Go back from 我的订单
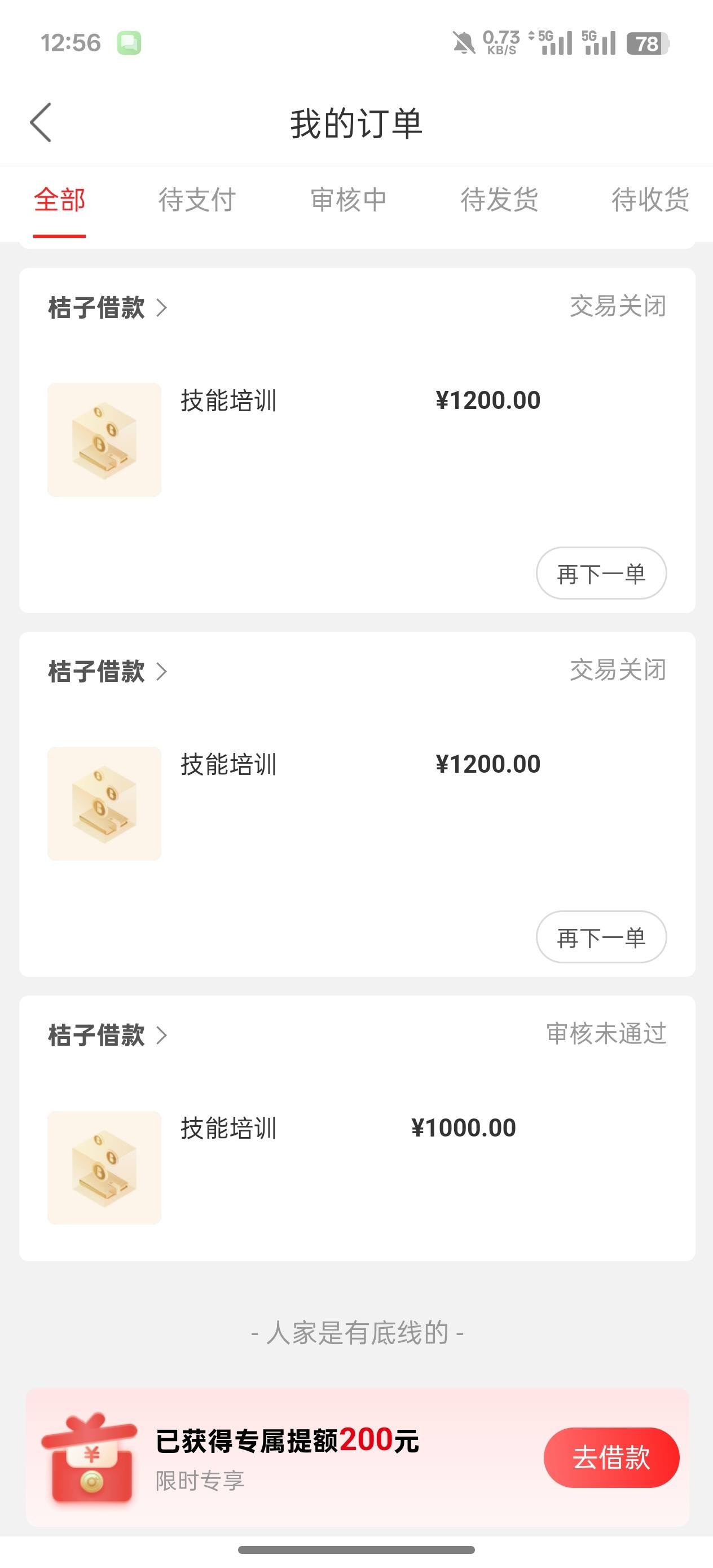Screen dimensions: 713x1568 [41, 122]
